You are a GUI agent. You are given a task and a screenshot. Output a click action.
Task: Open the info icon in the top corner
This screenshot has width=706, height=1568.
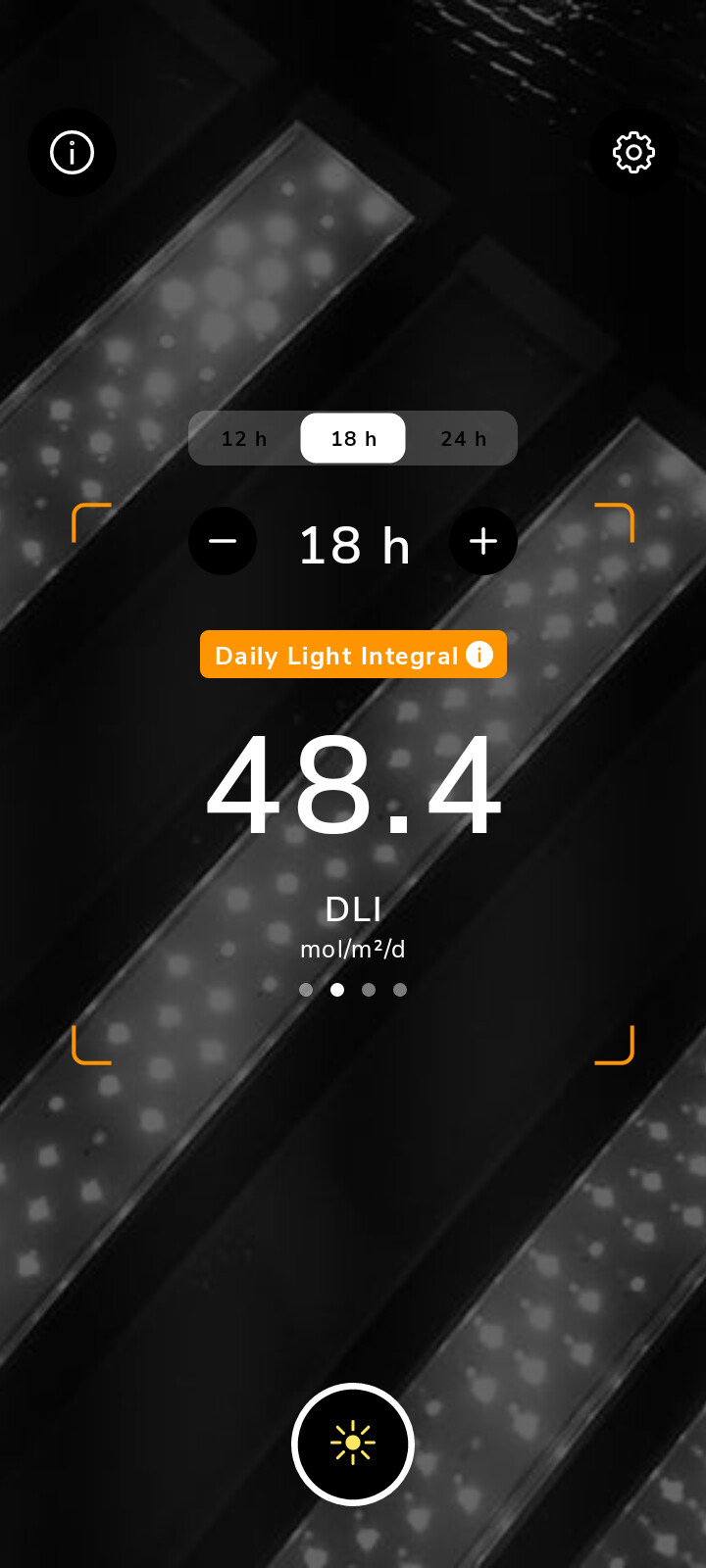(x=72, y=153)
